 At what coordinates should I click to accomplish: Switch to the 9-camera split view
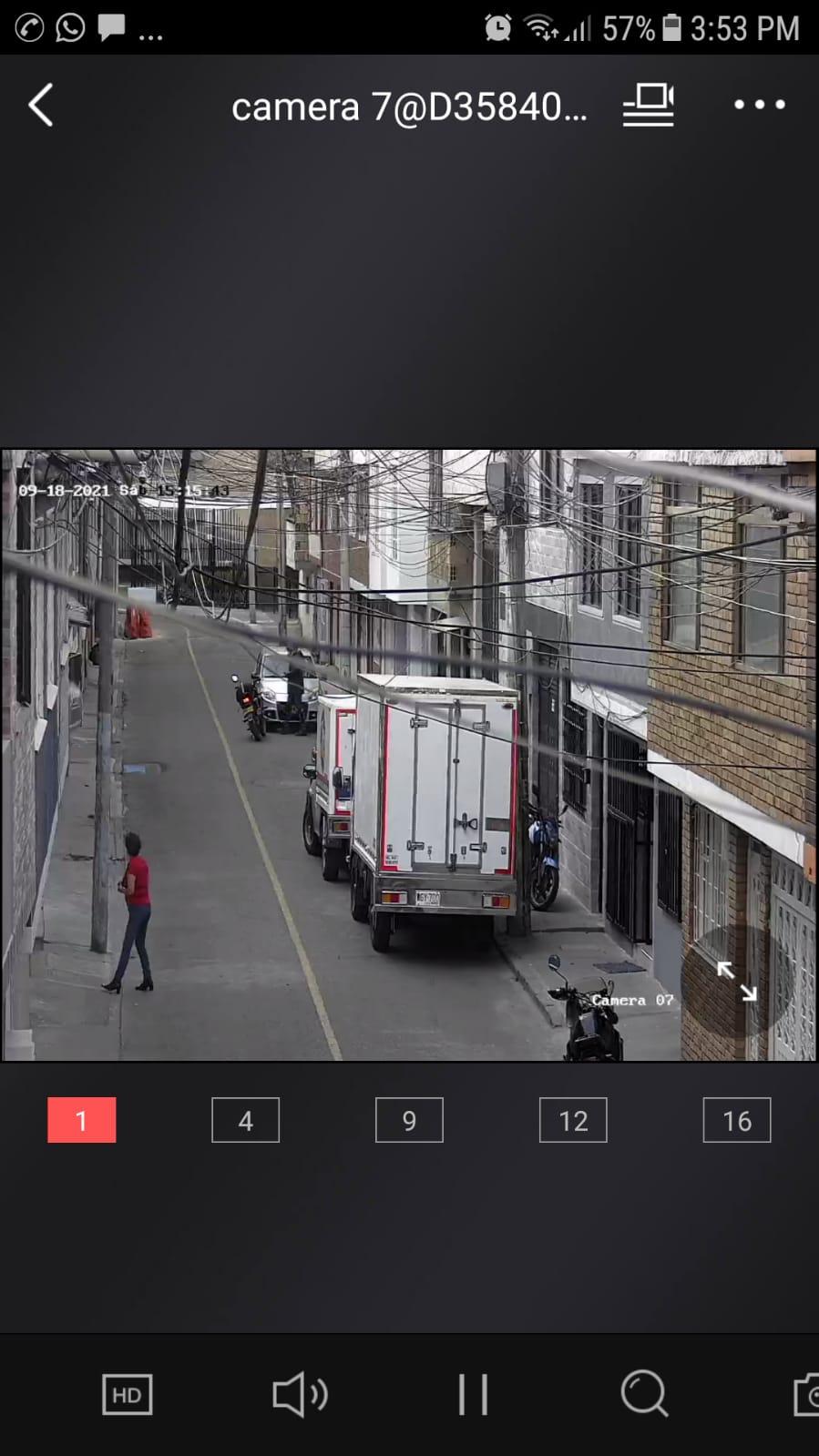pyautogui.click(x=409, y=1120)
